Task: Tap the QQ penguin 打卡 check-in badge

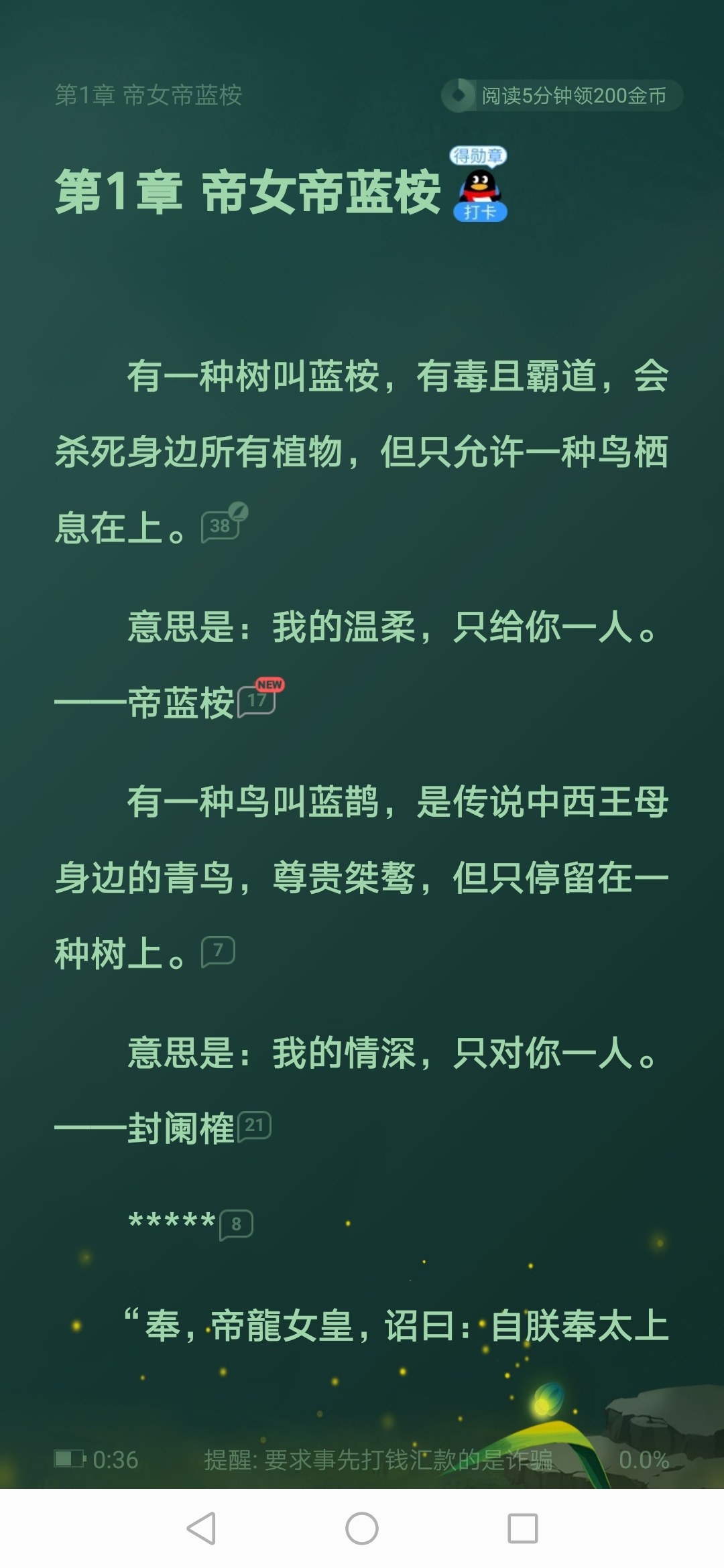Action: tap(479, 184)
